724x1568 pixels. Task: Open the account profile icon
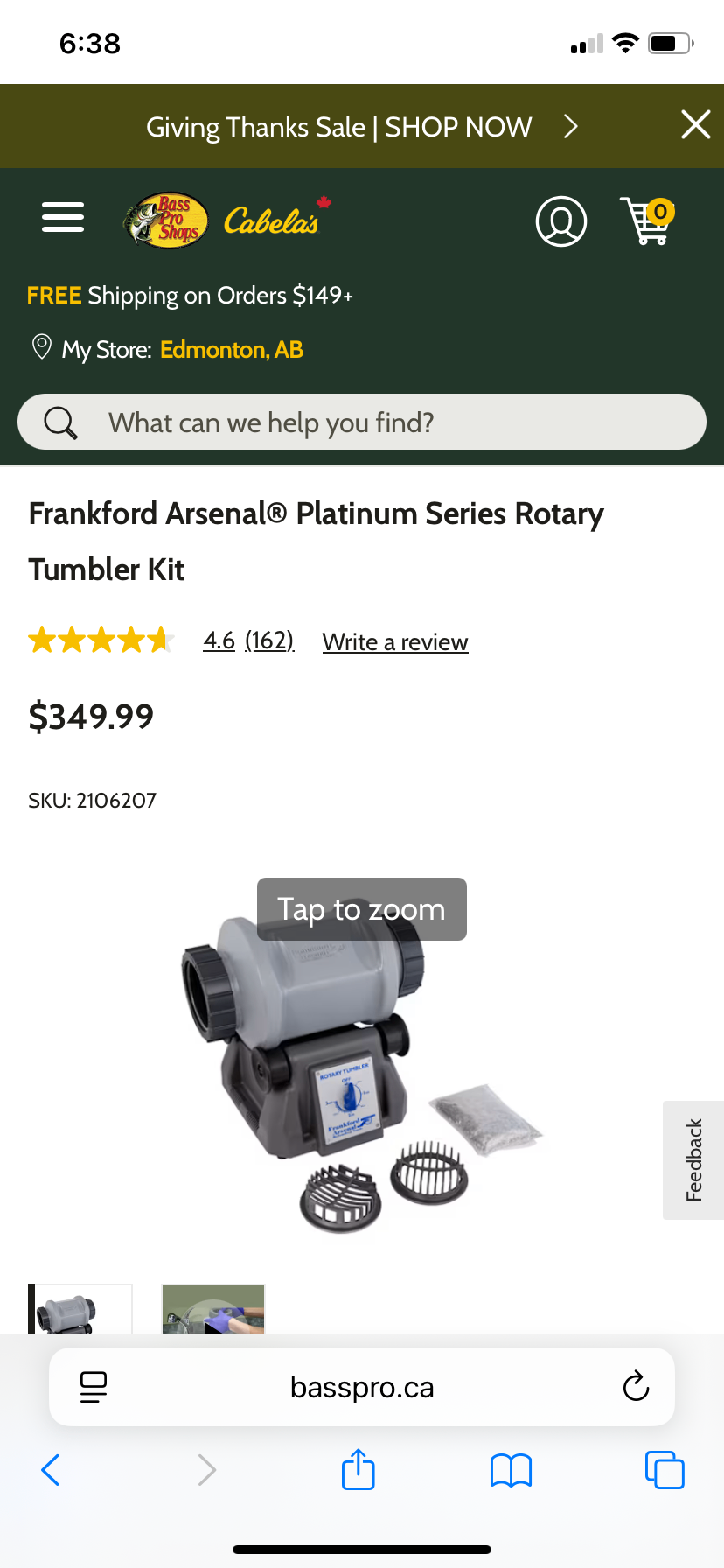coord(560,221)
